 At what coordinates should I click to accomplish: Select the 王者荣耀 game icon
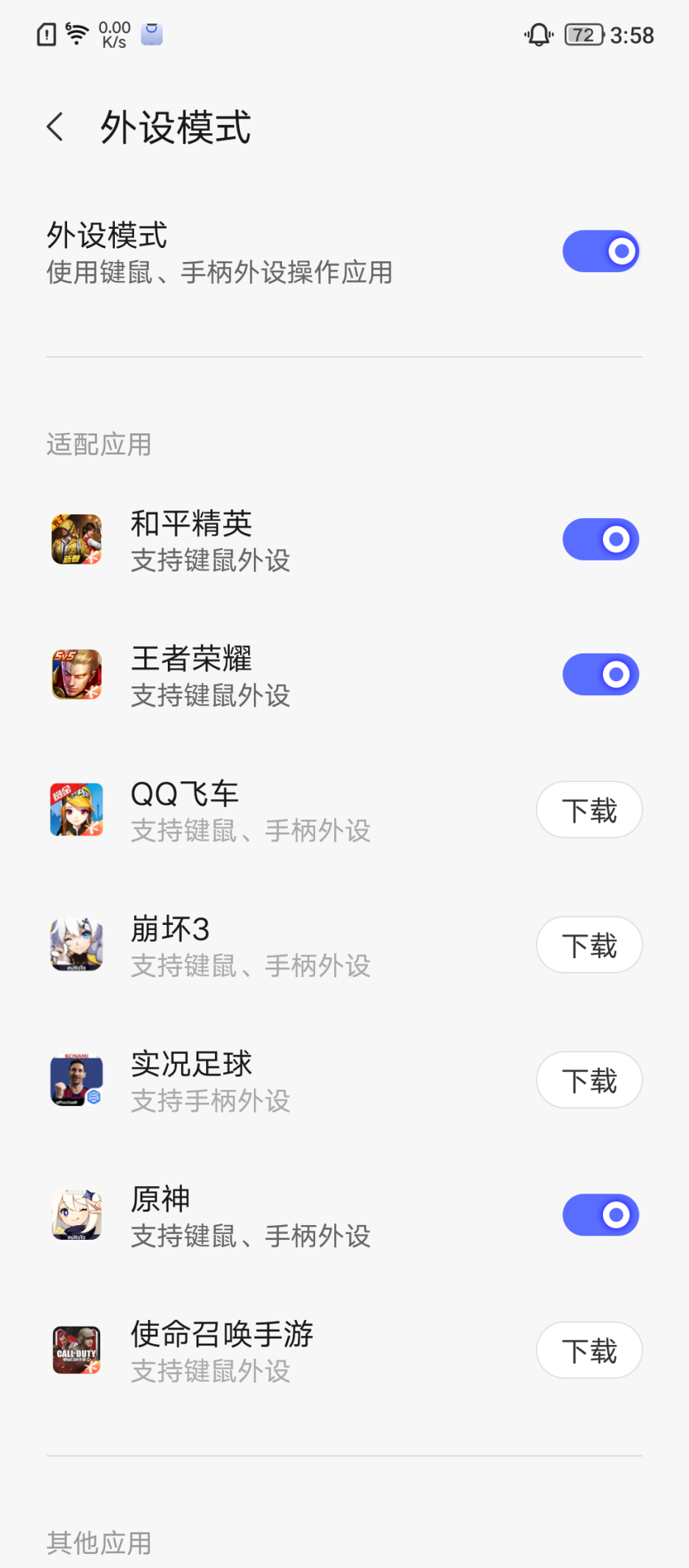pyautogui.click(x=76, y=674)
